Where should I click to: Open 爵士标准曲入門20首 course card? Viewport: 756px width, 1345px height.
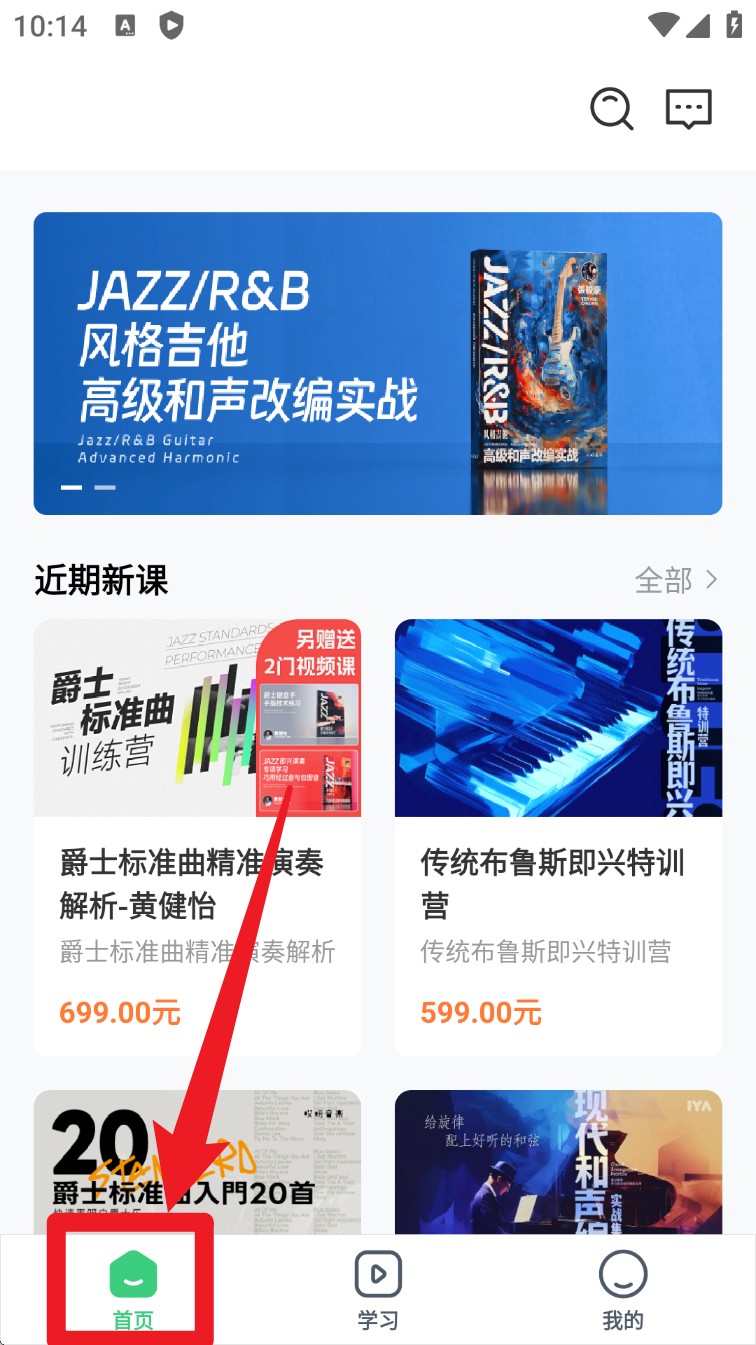point(197,1162)
